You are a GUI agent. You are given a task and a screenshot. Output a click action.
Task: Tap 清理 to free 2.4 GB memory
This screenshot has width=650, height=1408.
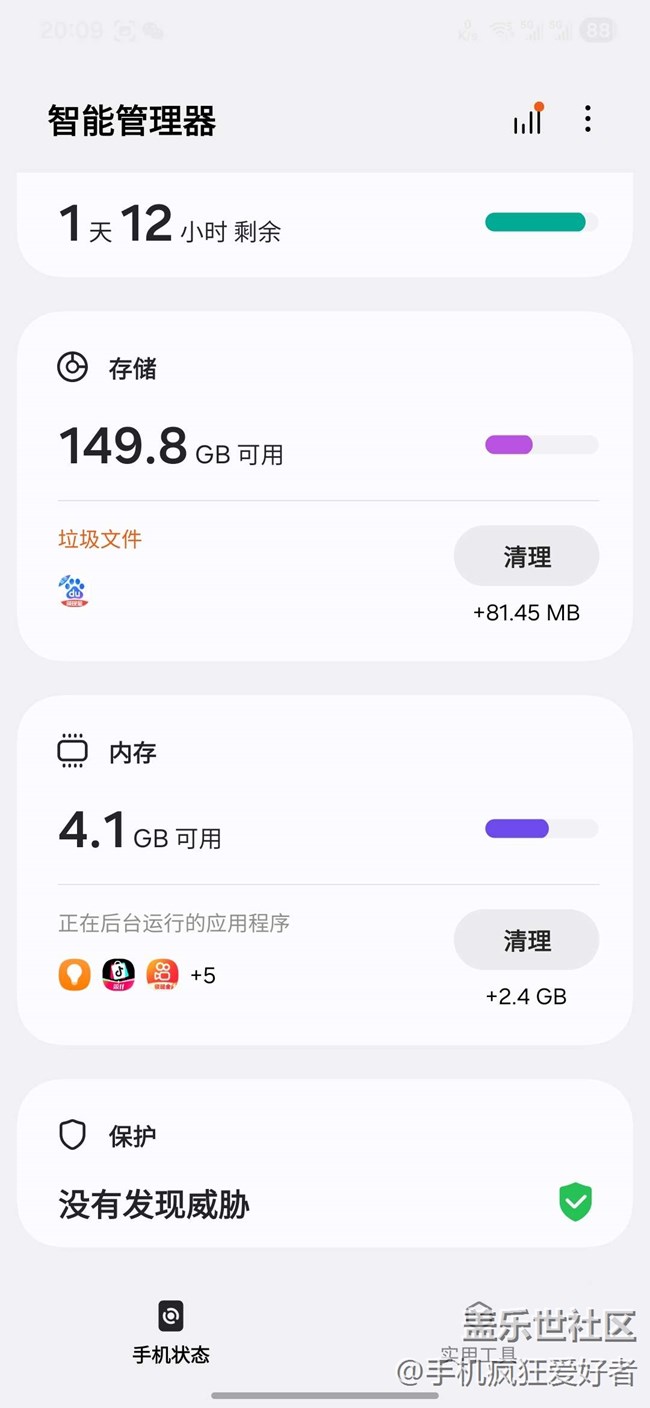point(526,940)
